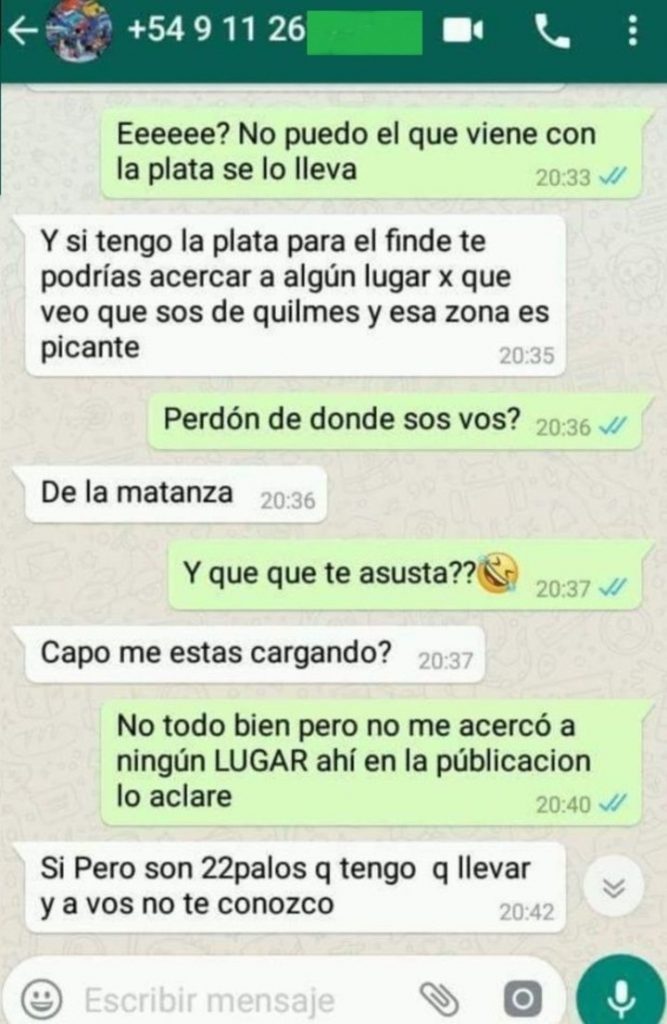Start a video call

(463, 32)
